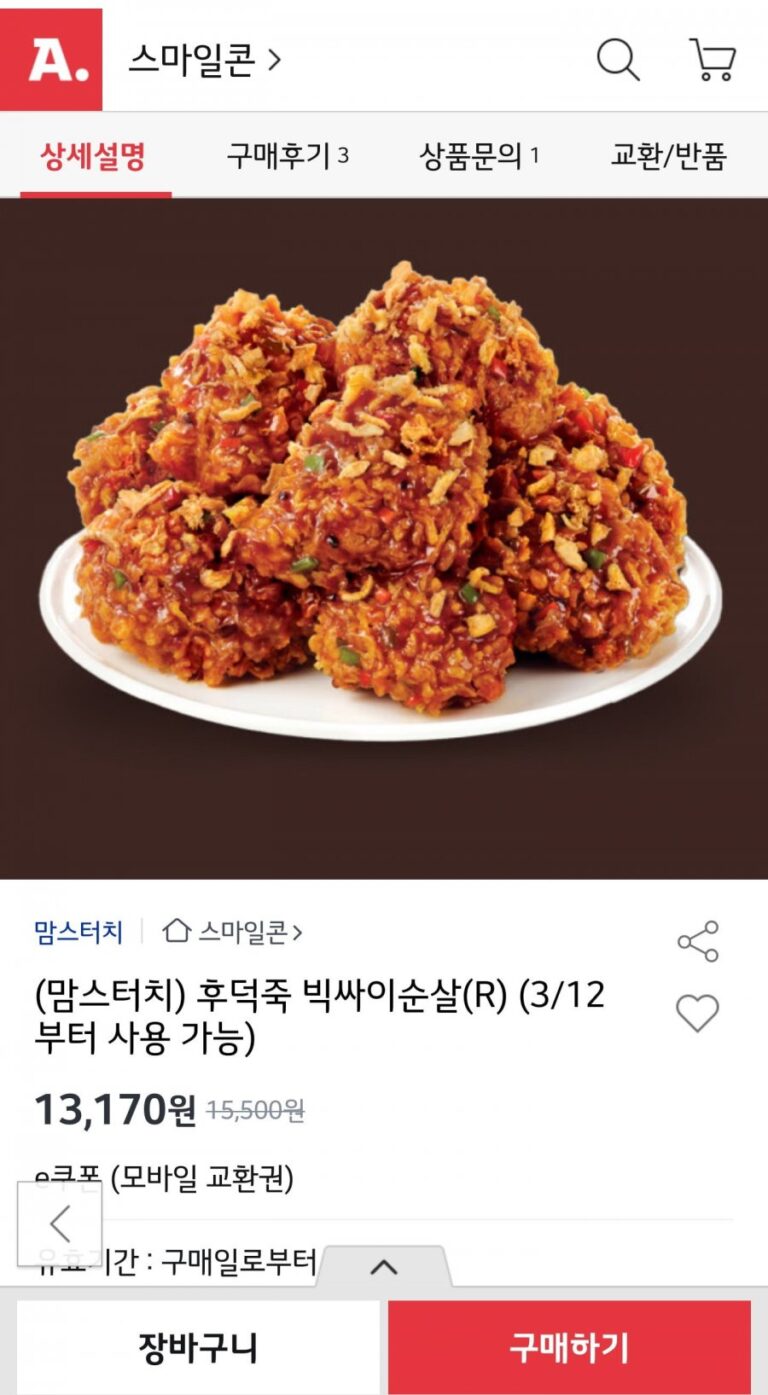Share this product
This screenshot has width=768, height=1395.
(698, 941)
